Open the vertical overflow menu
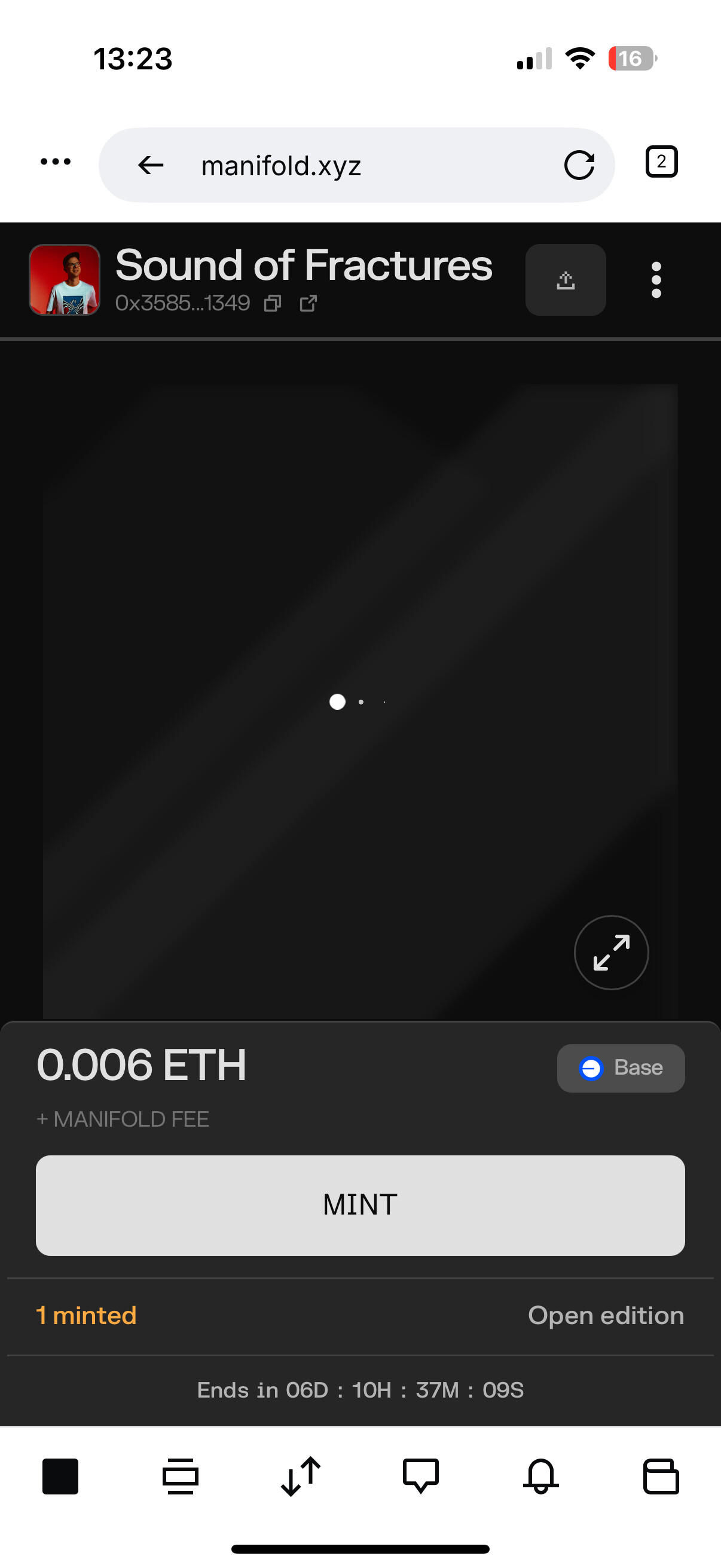 tap(656, 280)
